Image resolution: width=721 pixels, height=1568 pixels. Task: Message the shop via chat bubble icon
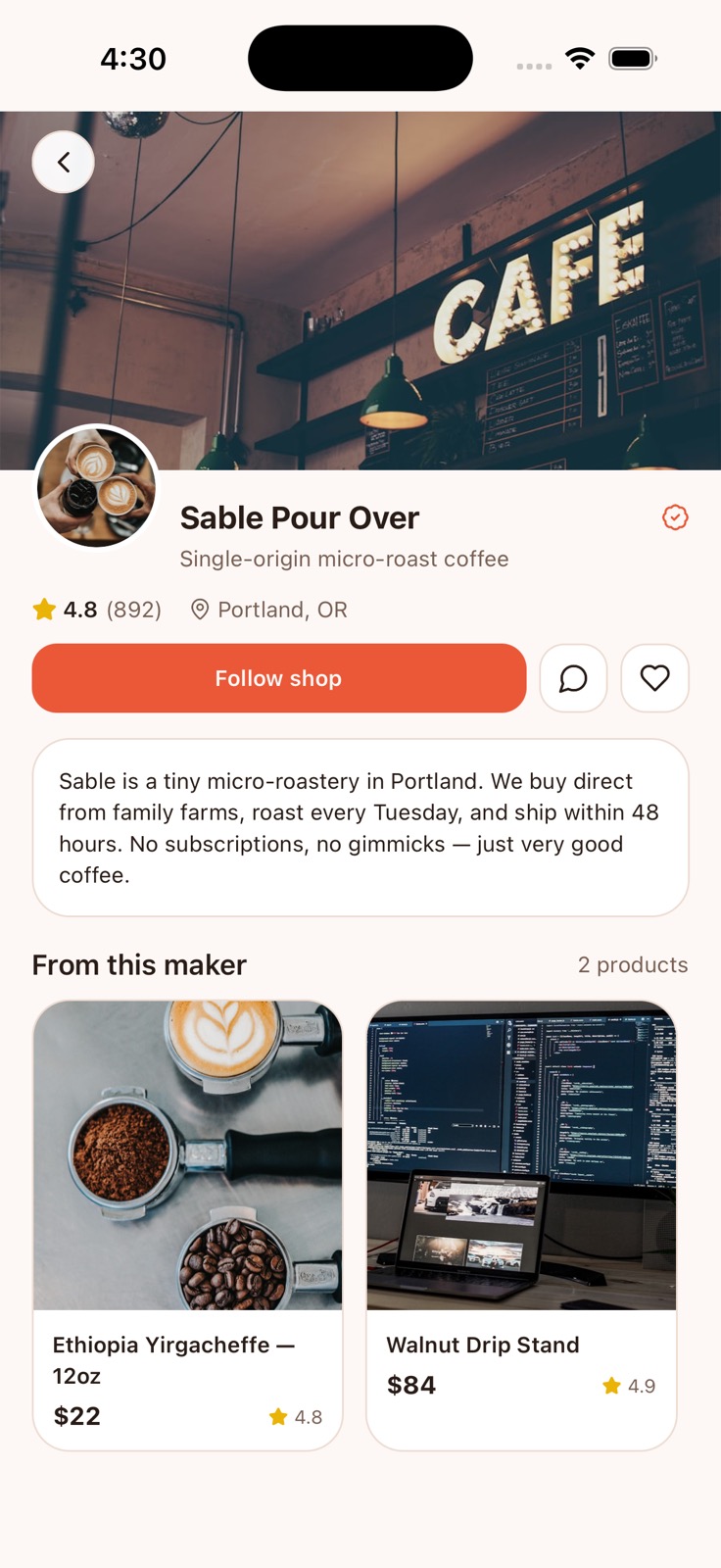573,678
